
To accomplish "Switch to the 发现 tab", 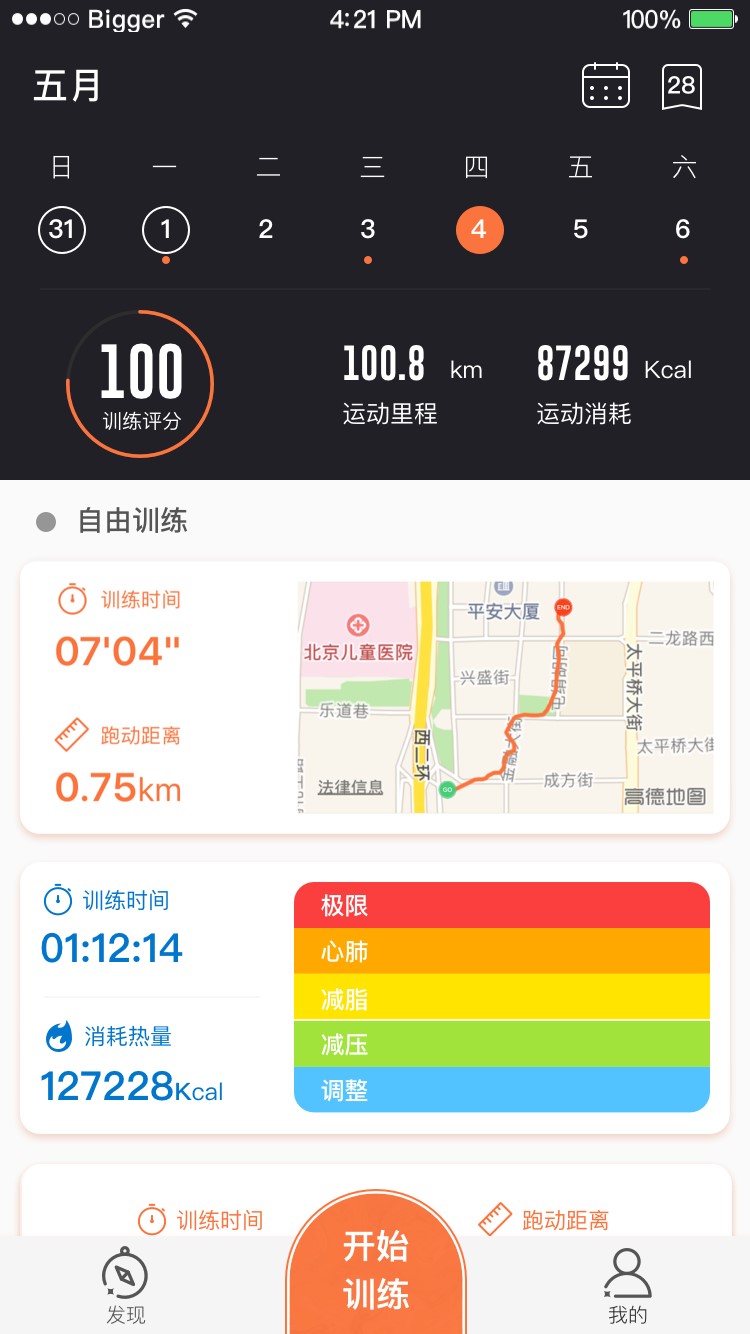I will pos(125,1287).
